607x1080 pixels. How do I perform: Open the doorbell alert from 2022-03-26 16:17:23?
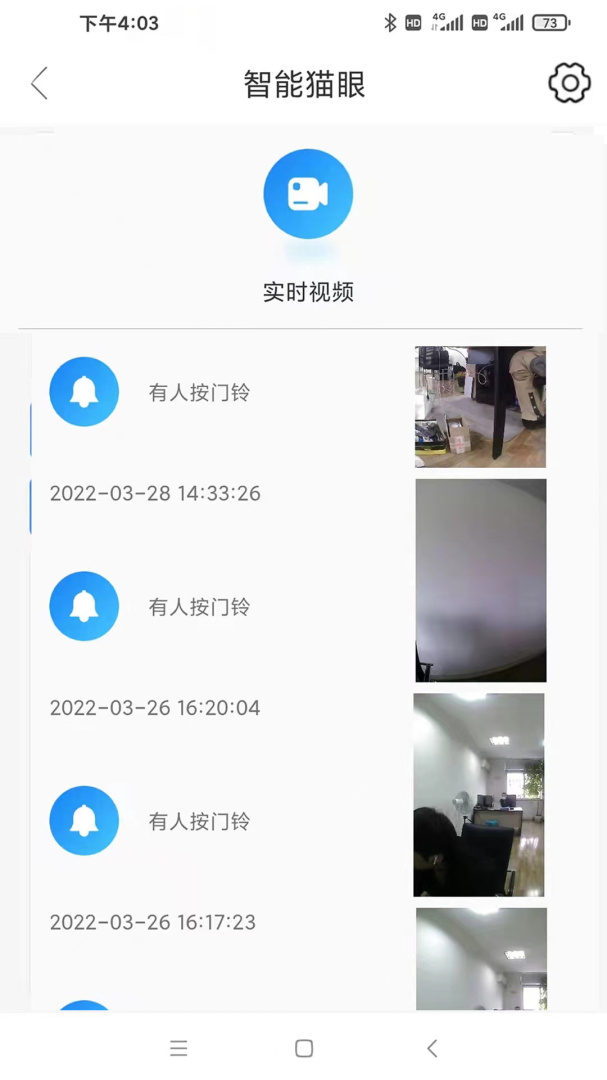199,821
